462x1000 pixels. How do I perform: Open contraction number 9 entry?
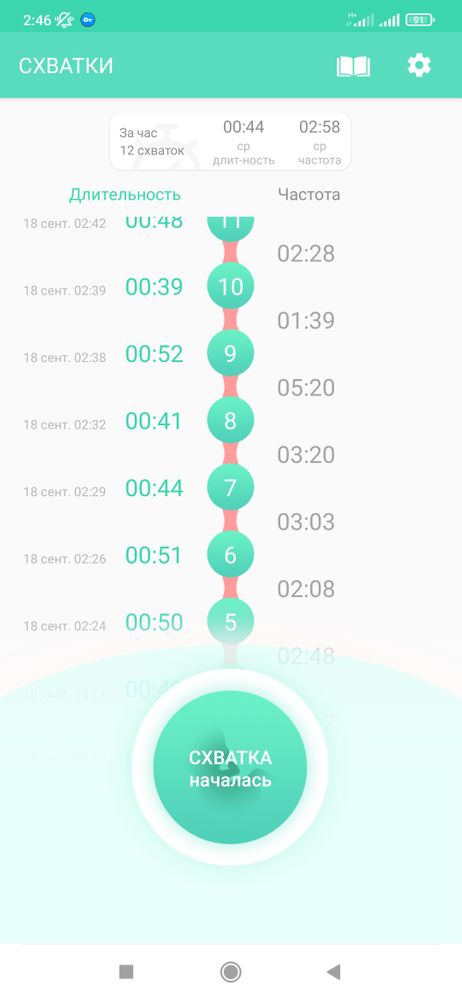230,353
